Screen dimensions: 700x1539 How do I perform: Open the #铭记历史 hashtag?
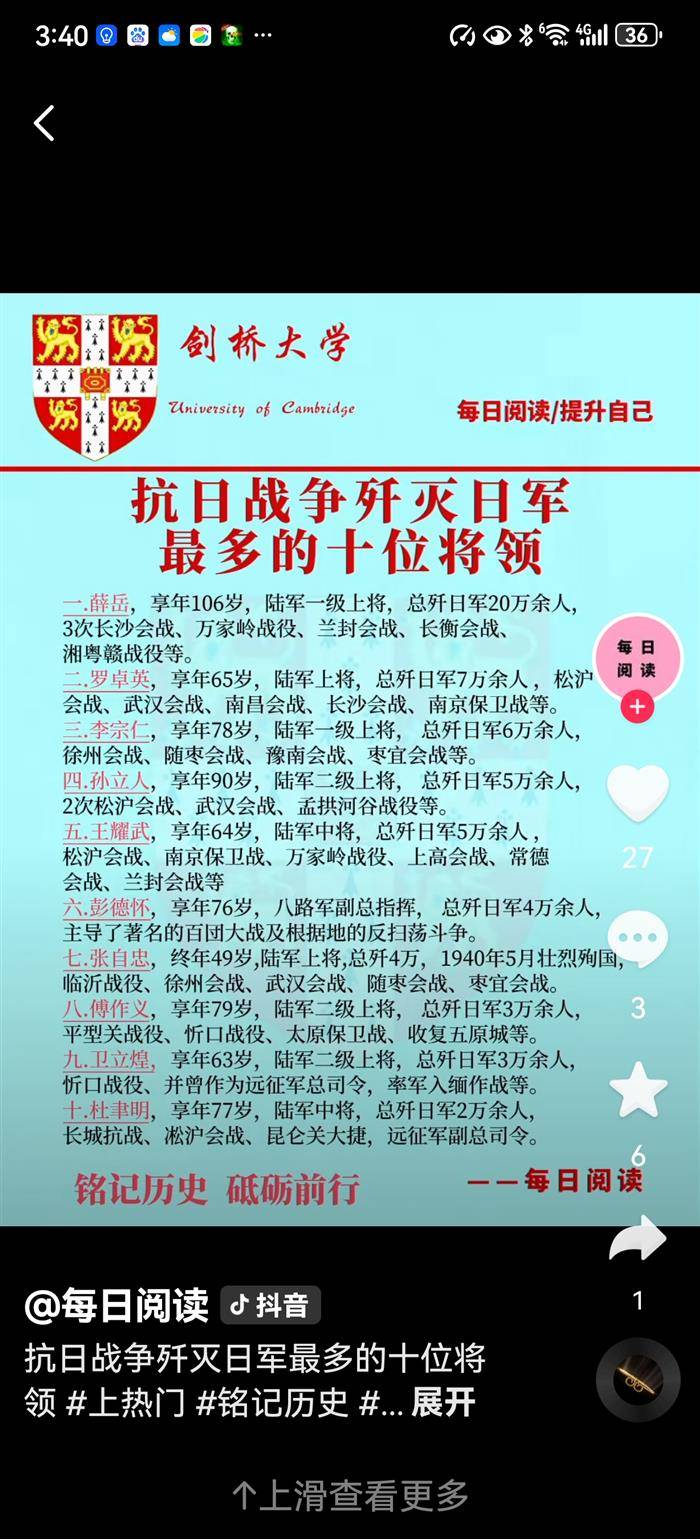[272, 1402]
